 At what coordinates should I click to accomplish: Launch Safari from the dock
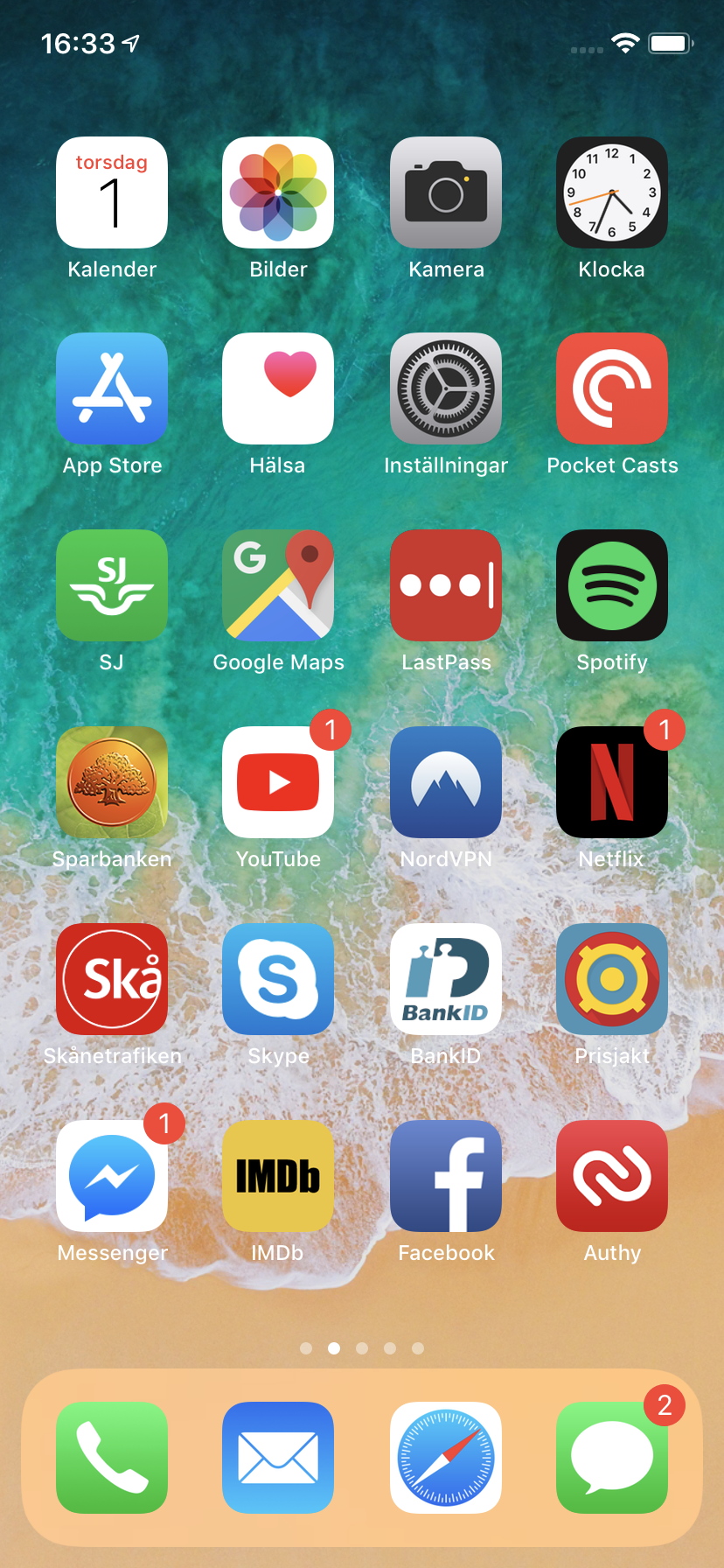tap(446, 1458)
